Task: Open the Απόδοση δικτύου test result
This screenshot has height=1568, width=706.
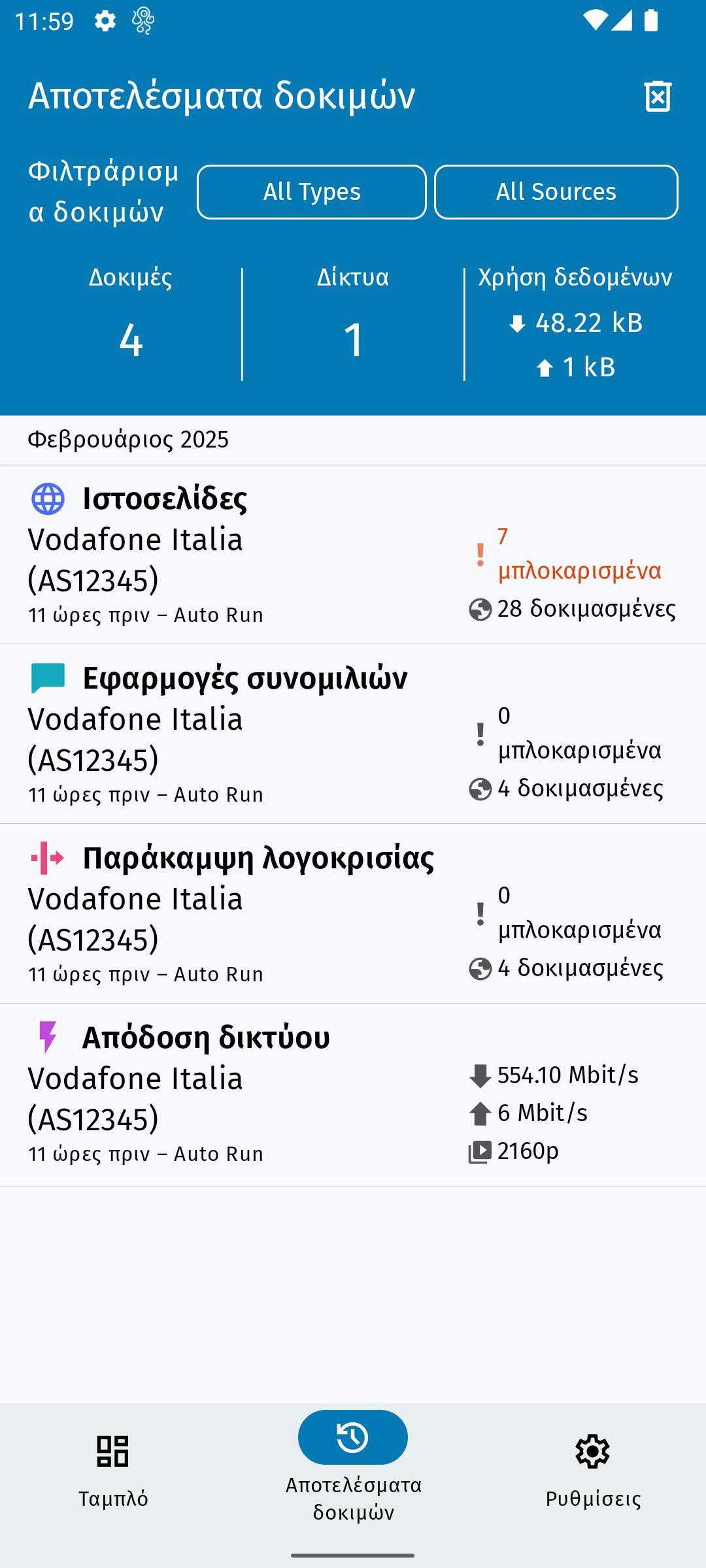Action: tap(353, 1094)
